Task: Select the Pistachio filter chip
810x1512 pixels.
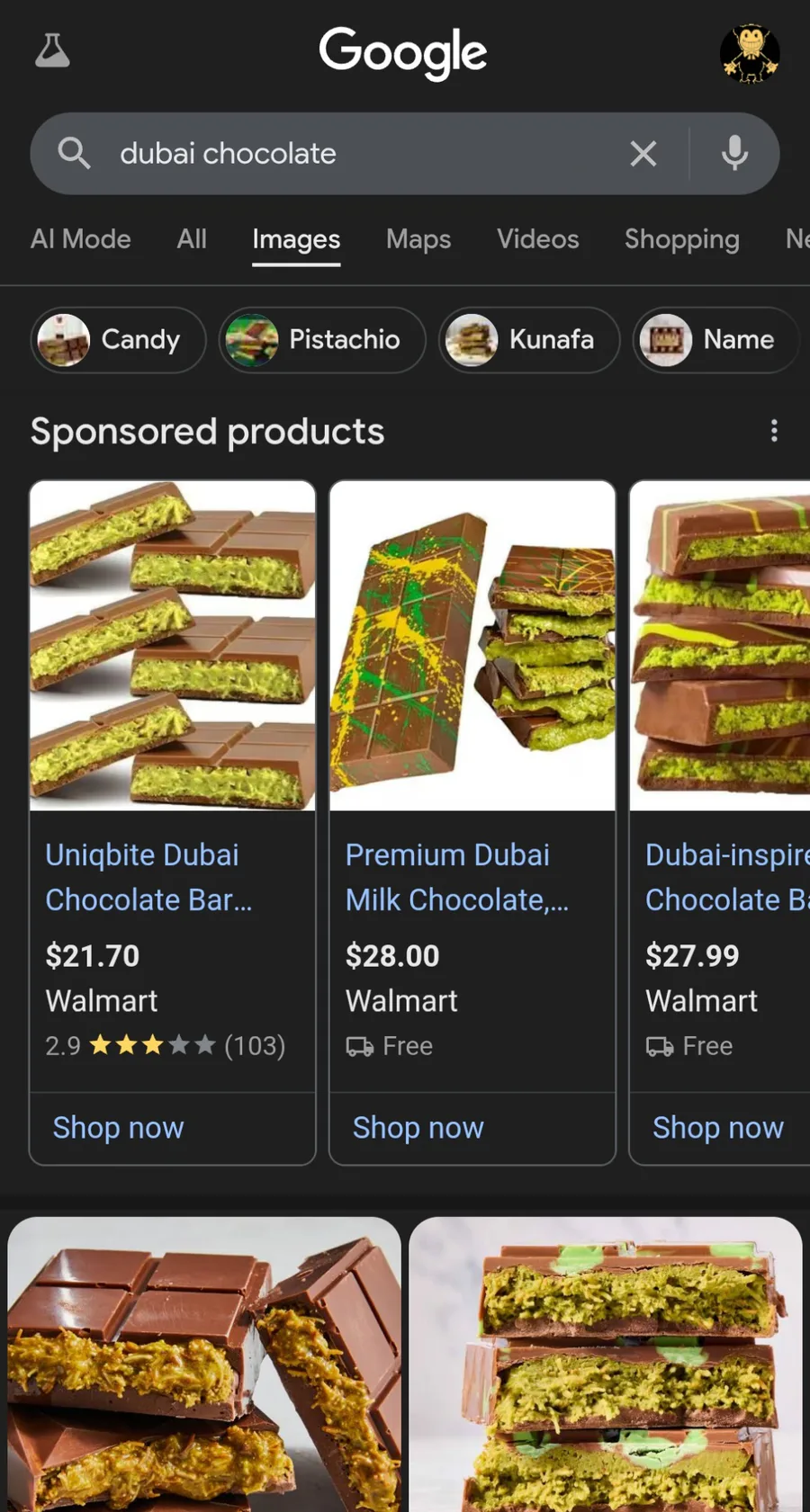Action: pyautogui.click(x=322, y=340)
